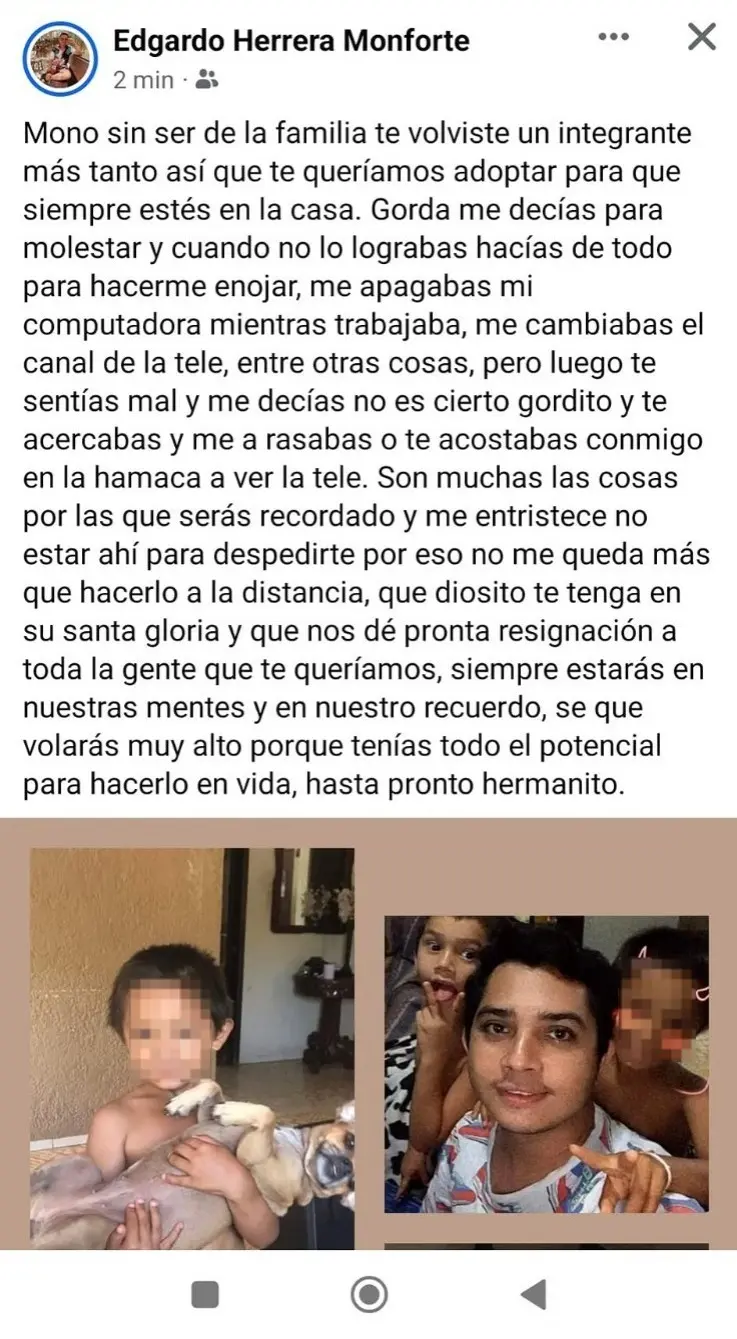The image size is (737, 1339).
Task: Close the post view
Action: click(x=702, y=38)
